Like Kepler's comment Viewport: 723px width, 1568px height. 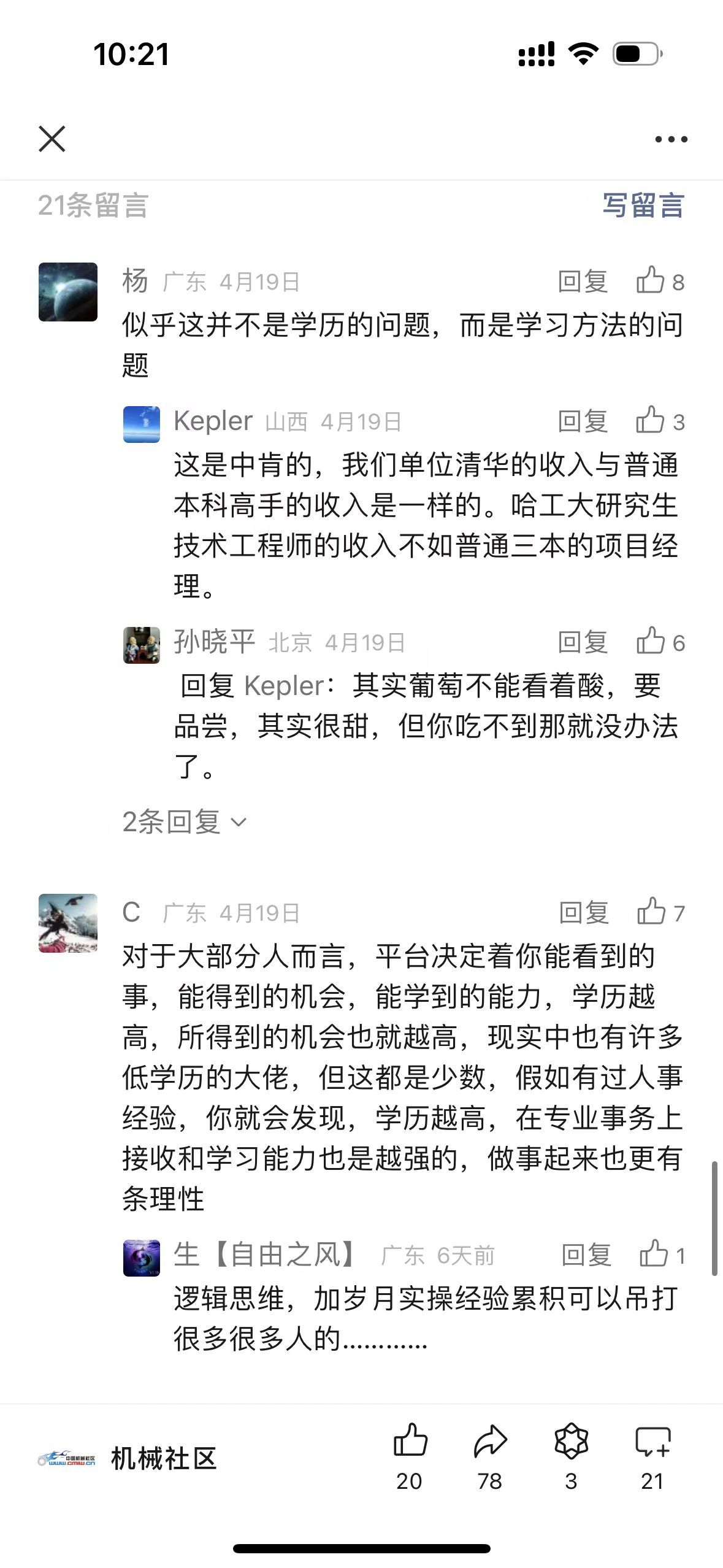pyautogui.click(x=659, y=421)
